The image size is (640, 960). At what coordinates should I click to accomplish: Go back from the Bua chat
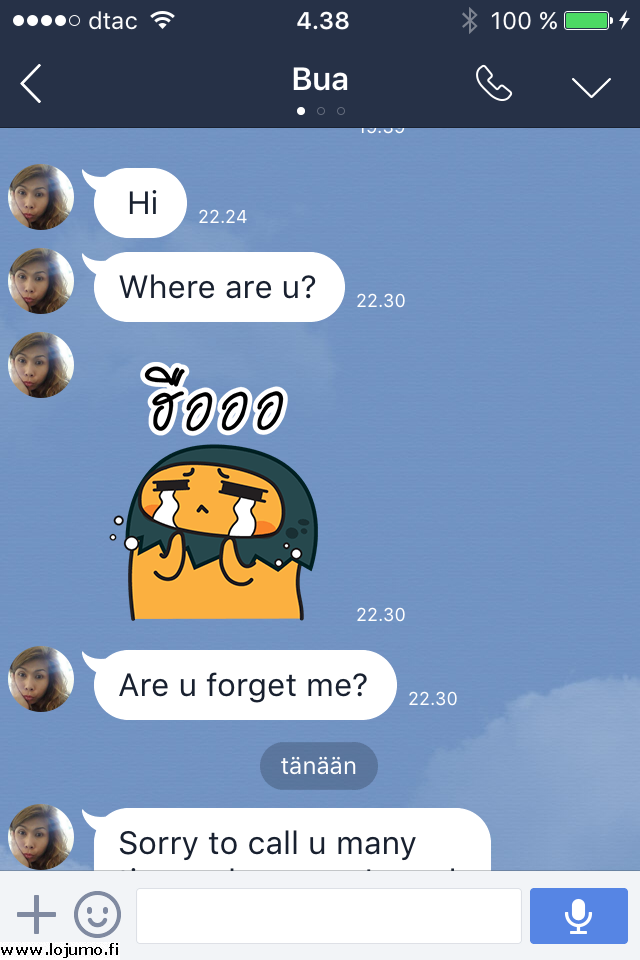click(x=31, y=84)
